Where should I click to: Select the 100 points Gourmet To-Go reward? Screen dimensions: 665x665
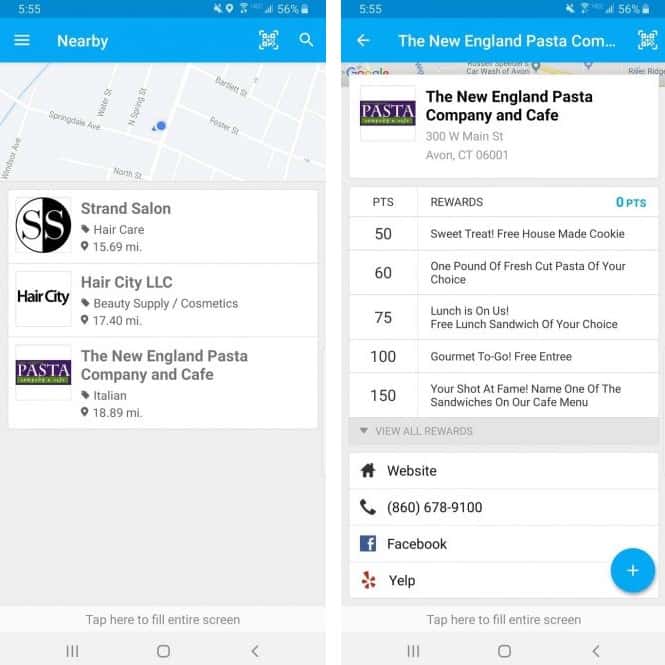point(503,357)
